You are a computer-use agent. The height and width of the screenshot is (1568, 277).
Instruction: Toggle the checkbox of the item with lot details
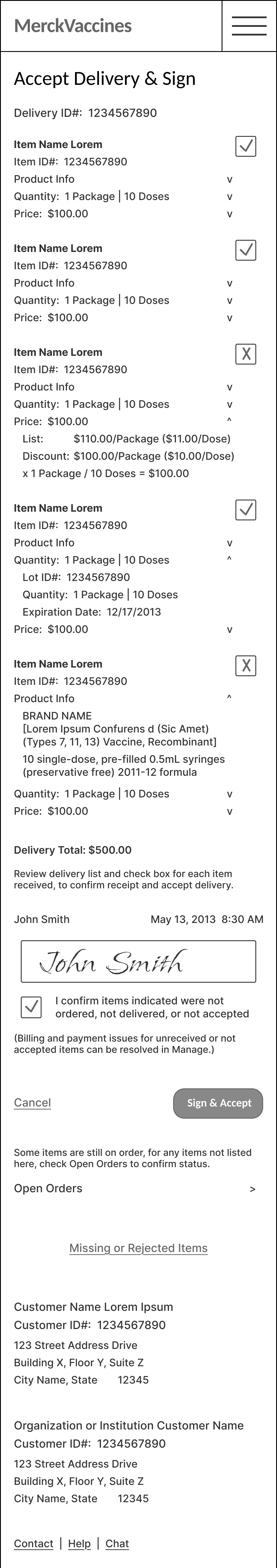point(246,509)
